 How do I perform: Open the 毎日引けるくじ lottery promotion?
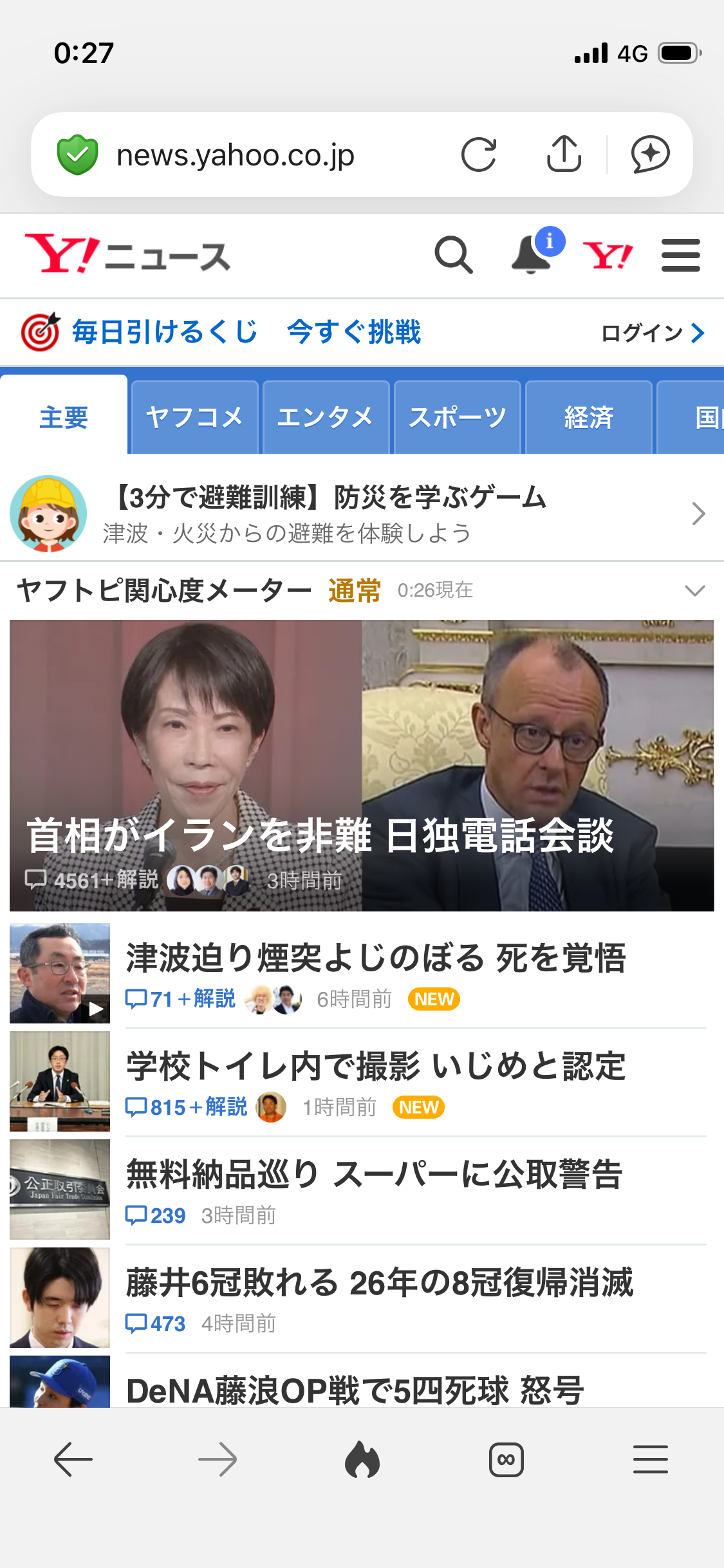click(165, 332)
